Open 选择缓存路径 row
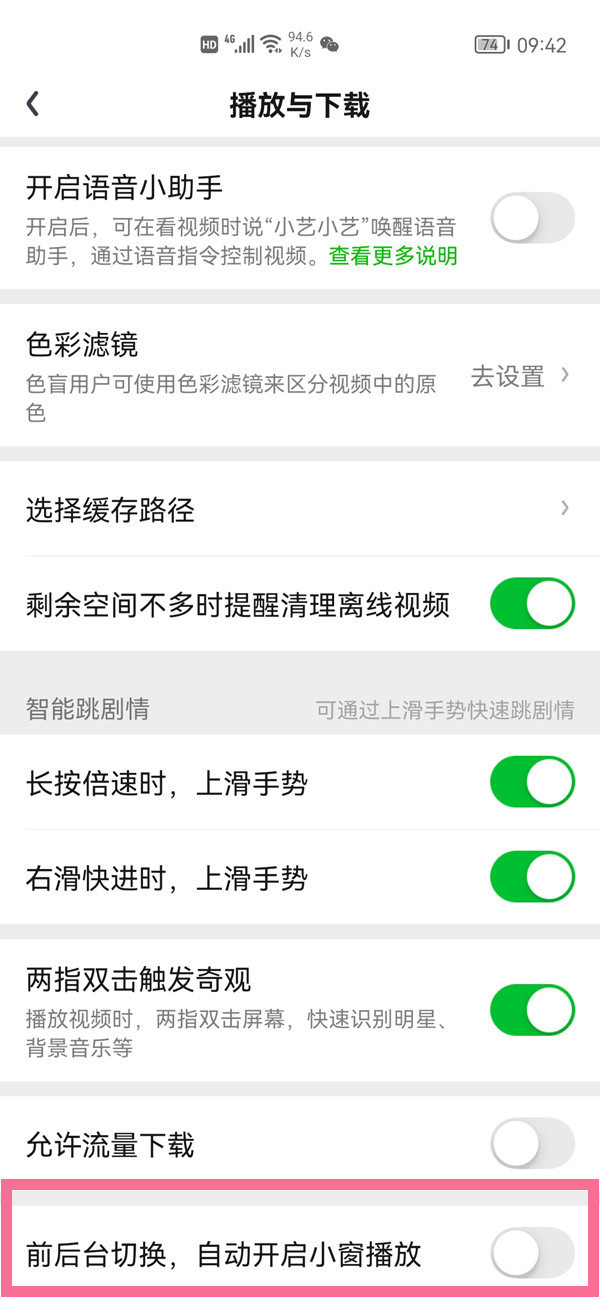The image size is (600, 1300). coord(300,510)
